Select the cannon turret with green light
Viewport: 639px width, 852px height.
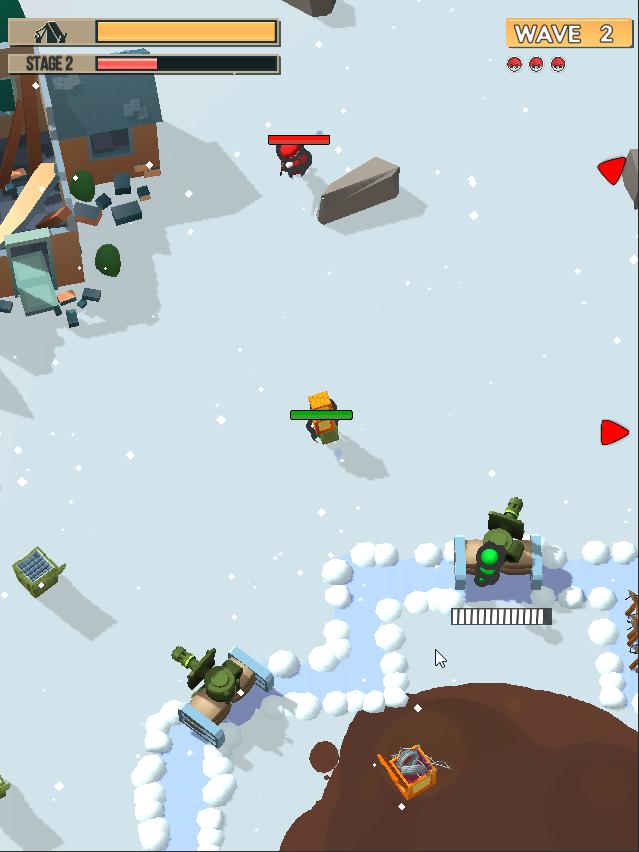(x=497, y=549)
